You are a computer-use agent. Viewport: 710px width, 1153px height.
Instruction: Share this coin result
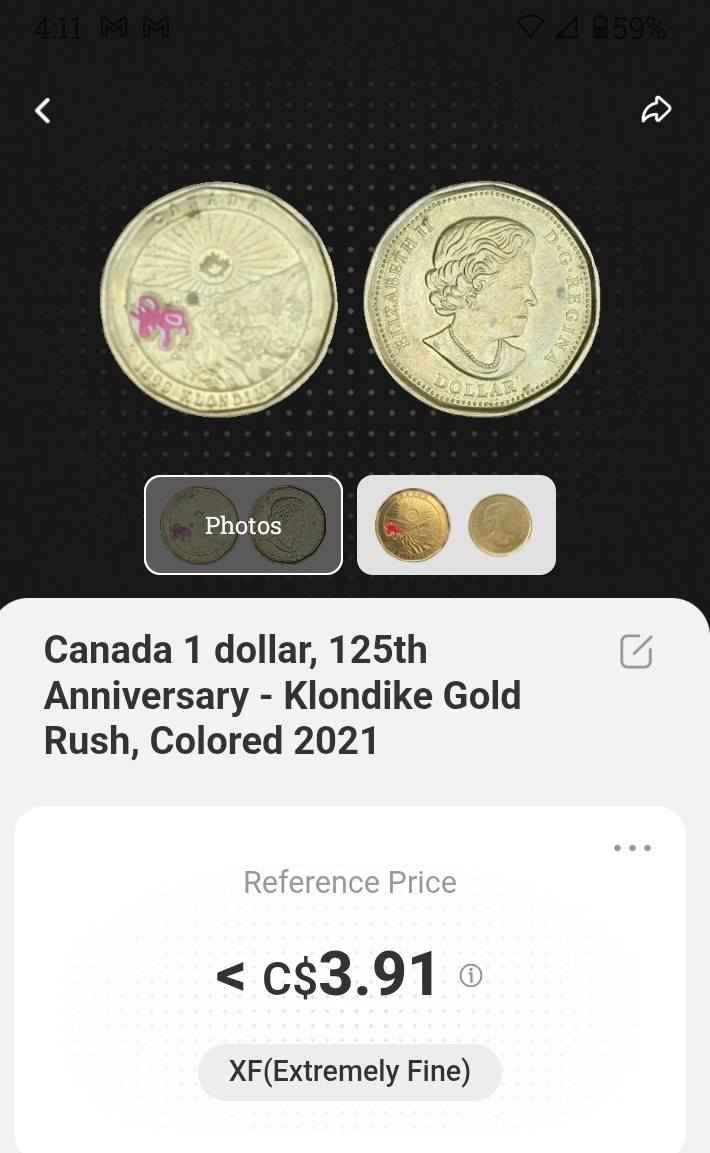tap(656, 110)
